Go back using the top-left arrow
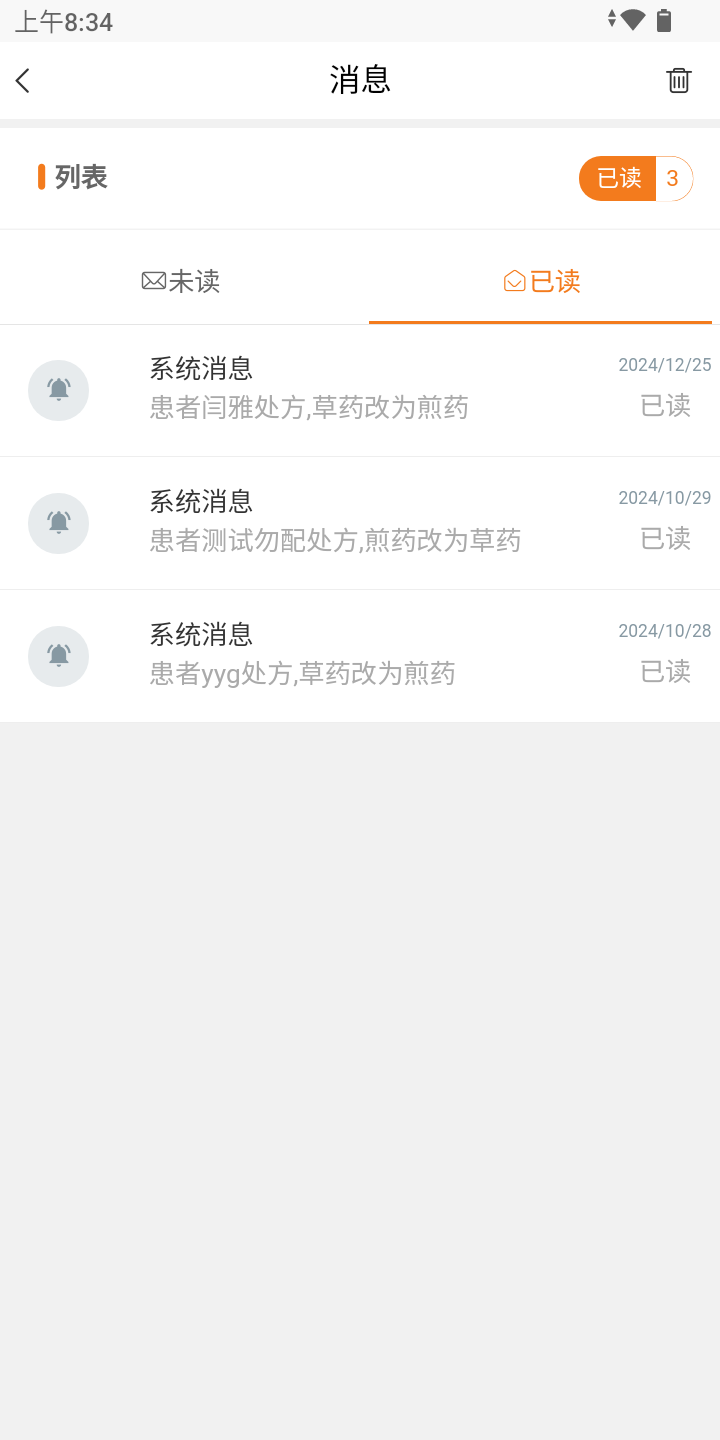This screenshot has height=1440, width=720. (23, 81)
